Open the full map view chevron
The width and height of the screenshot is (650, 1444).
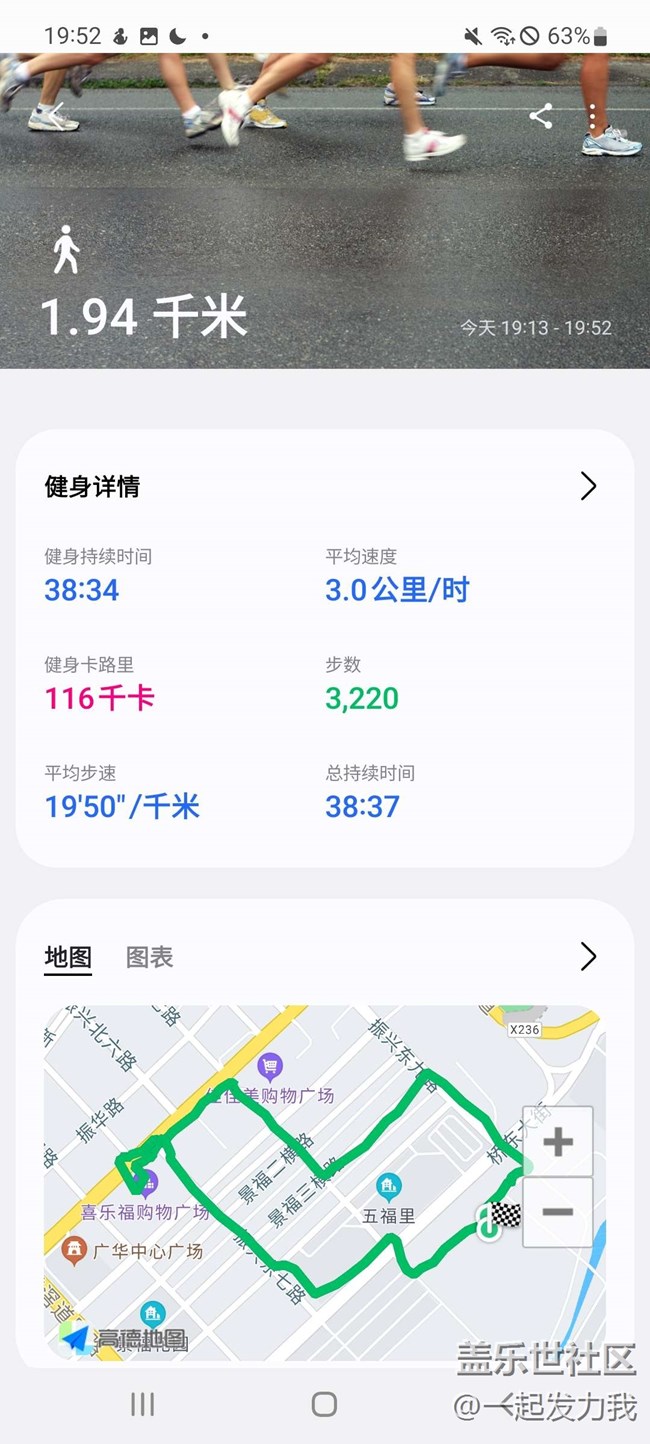point(588,957)
